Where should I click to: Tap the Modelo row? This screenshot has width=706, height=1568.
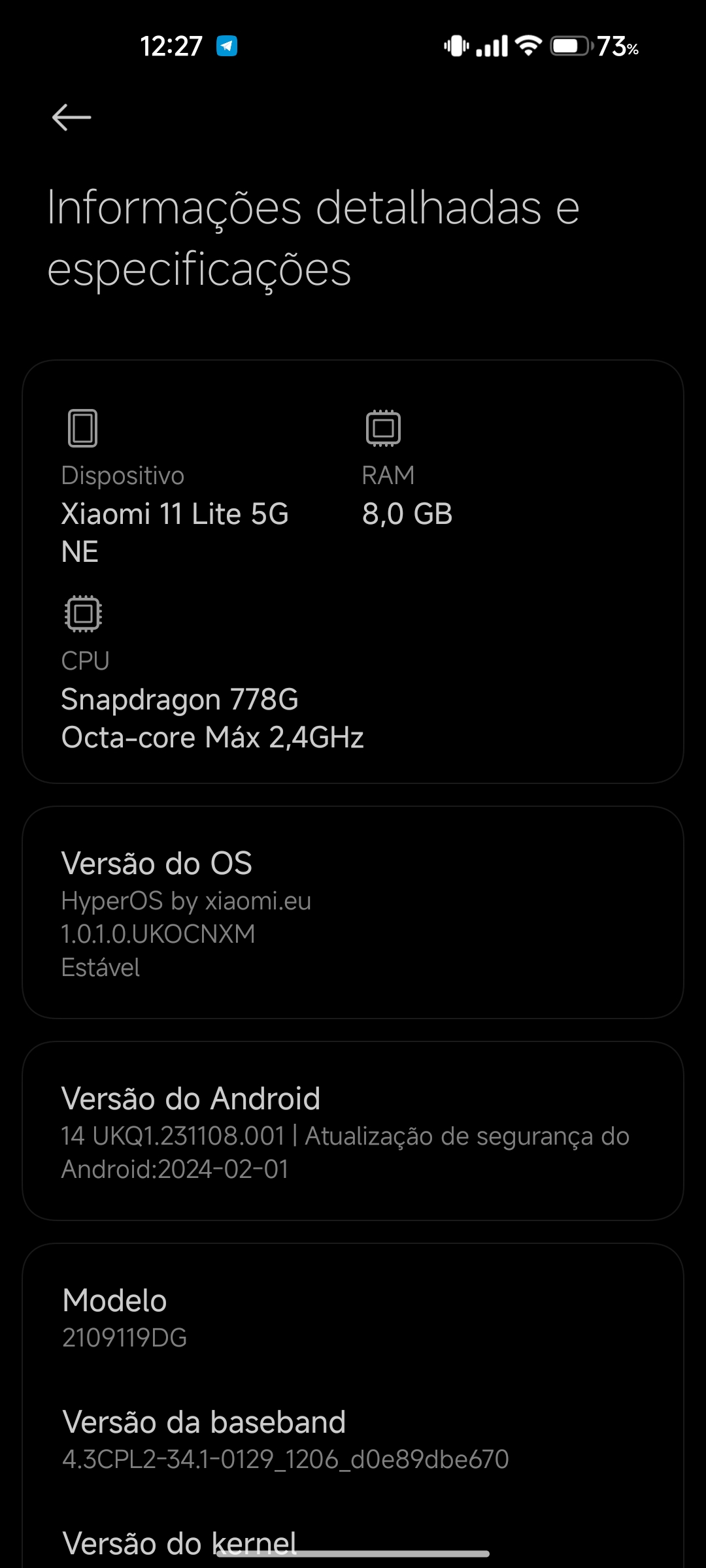(x=353, y=1317)
